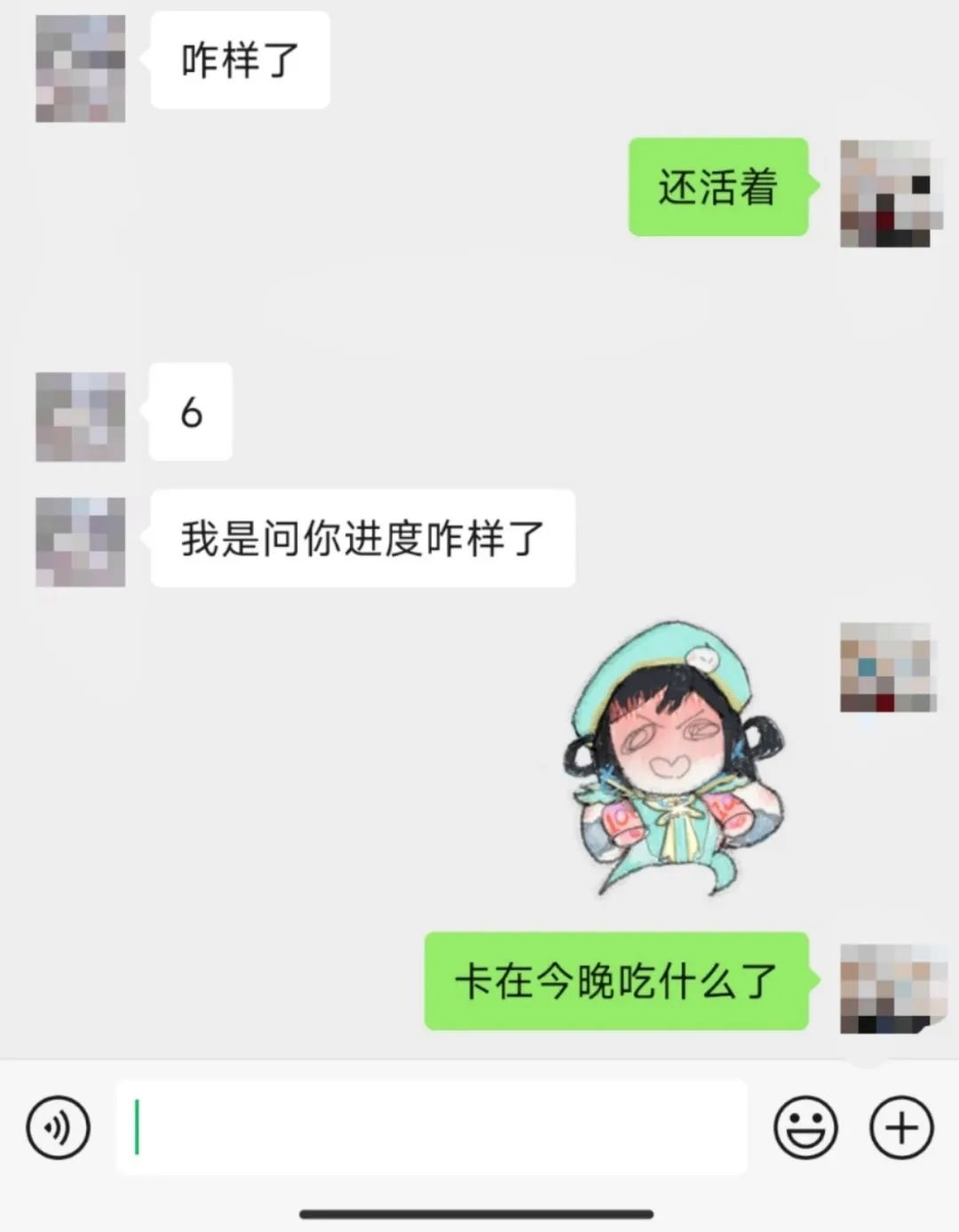This screenshot has height=1232, width=959.
Task: Switch to voice message input
Action: tap(59, 1128)
